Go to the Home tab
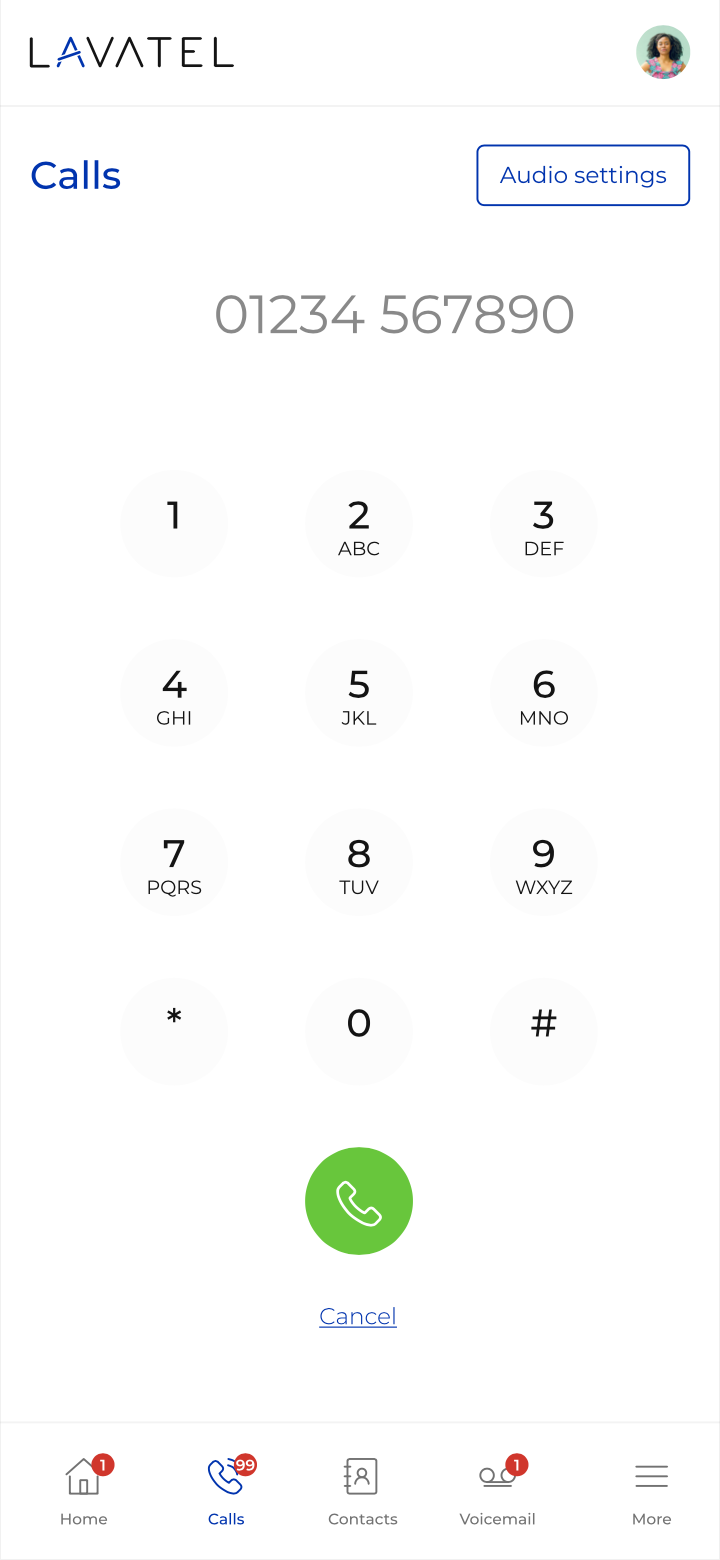This screenshot has width=720, height=1560. pos(84,1491)
